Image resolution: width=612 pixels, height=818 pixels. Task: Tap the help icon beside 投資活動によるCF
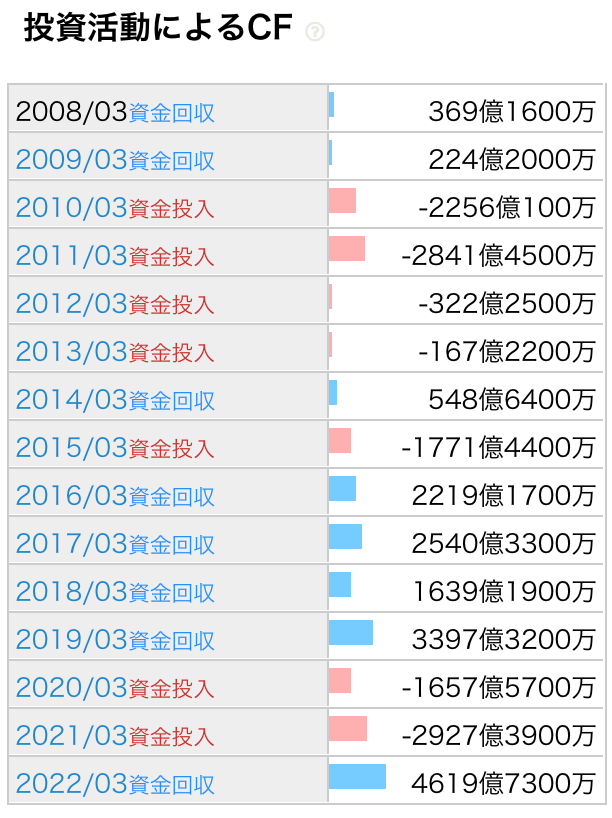(x=315, y=32)
